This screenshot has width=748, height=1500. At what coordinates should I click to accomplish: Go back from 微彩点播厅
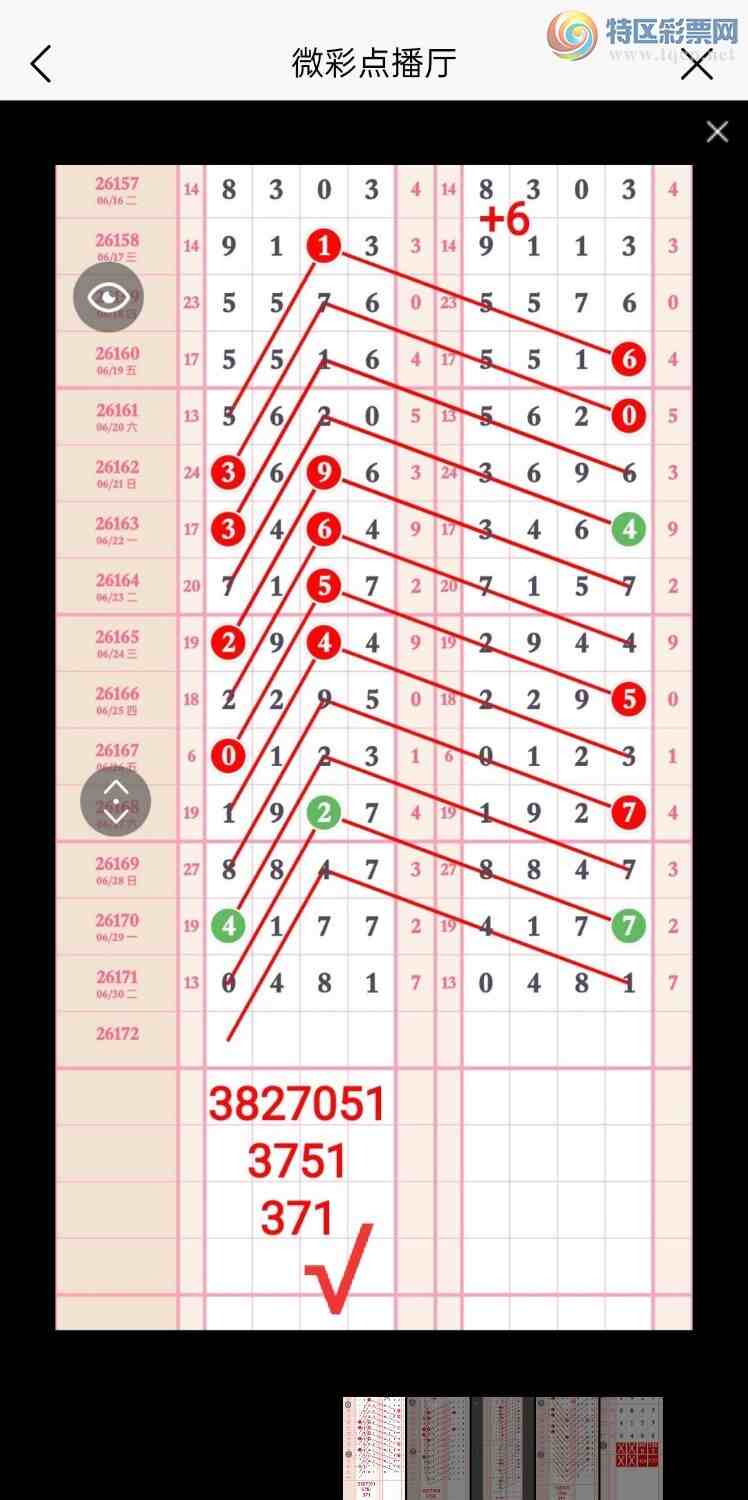click(x=40, y=64)
